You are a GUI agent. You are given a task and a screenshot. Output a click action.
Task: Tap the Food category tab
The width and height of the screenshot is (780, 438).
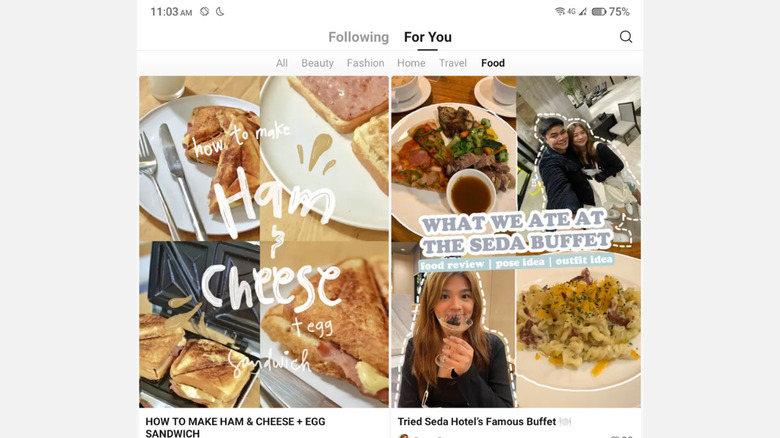coord(493,63)
